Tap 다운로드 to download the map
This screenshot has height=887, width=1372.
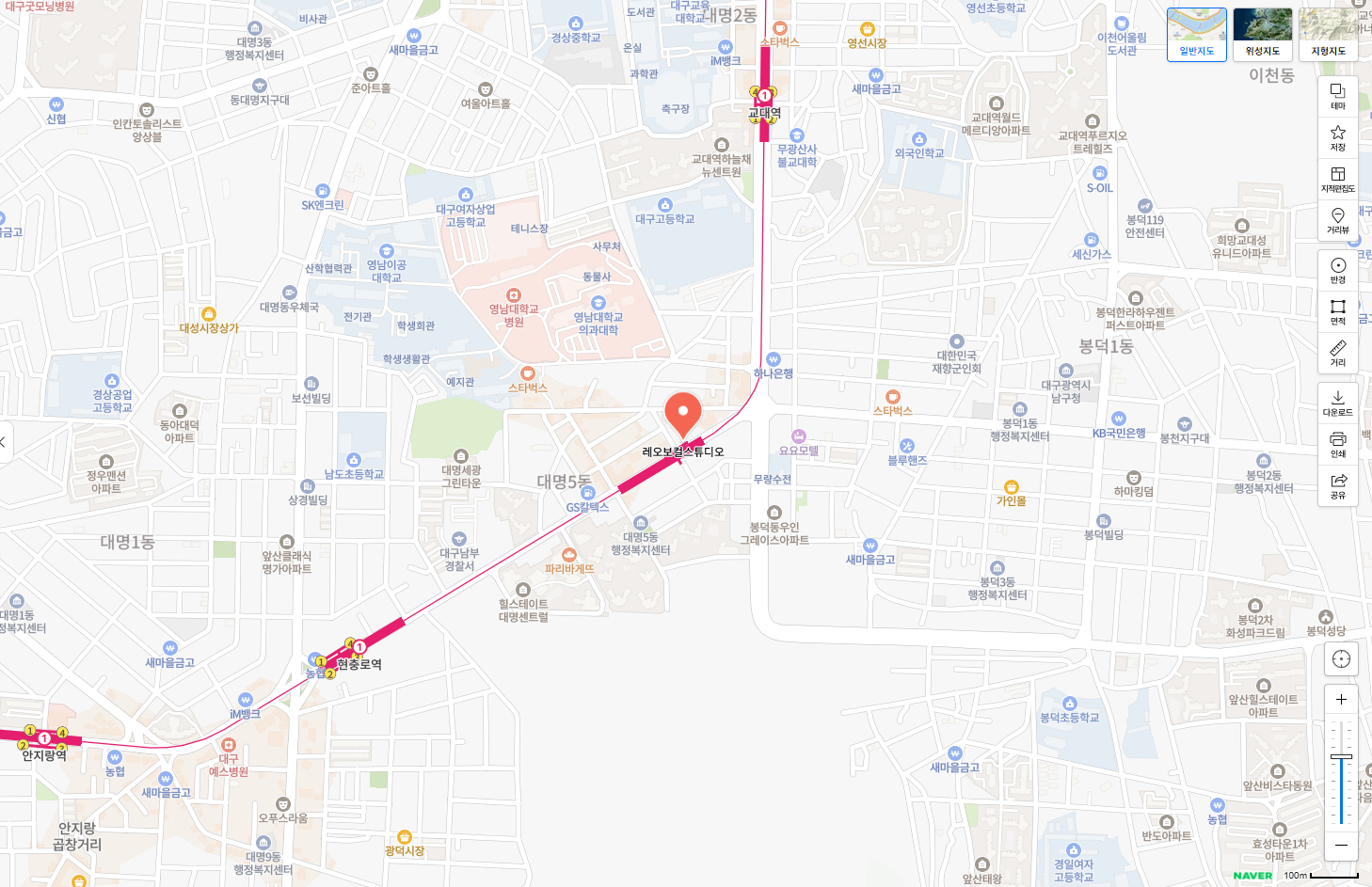[x=1337, y=403]
